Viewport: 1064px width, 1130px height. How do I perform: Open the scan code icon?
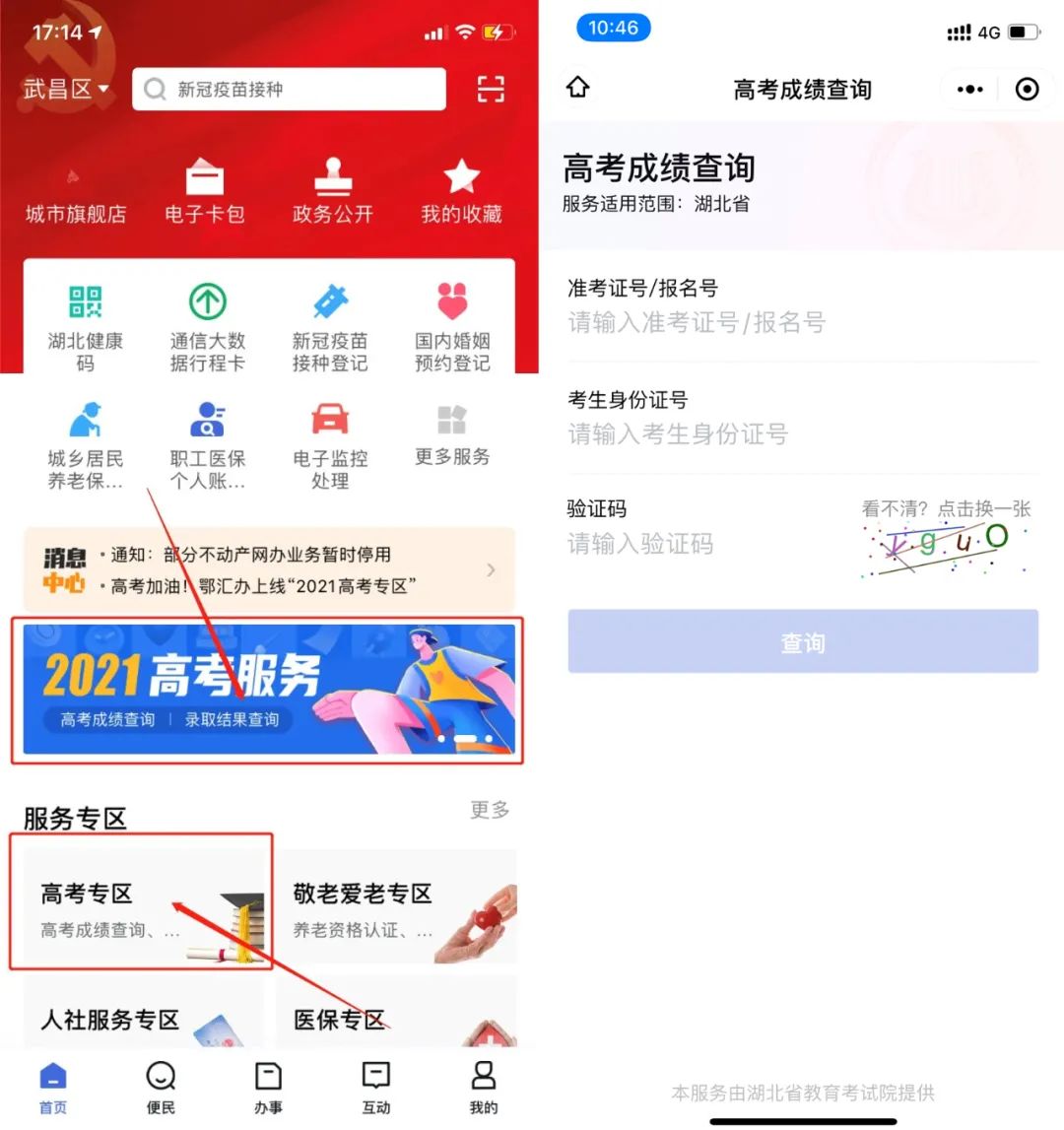pyautogui.click(x=491, y=90)
